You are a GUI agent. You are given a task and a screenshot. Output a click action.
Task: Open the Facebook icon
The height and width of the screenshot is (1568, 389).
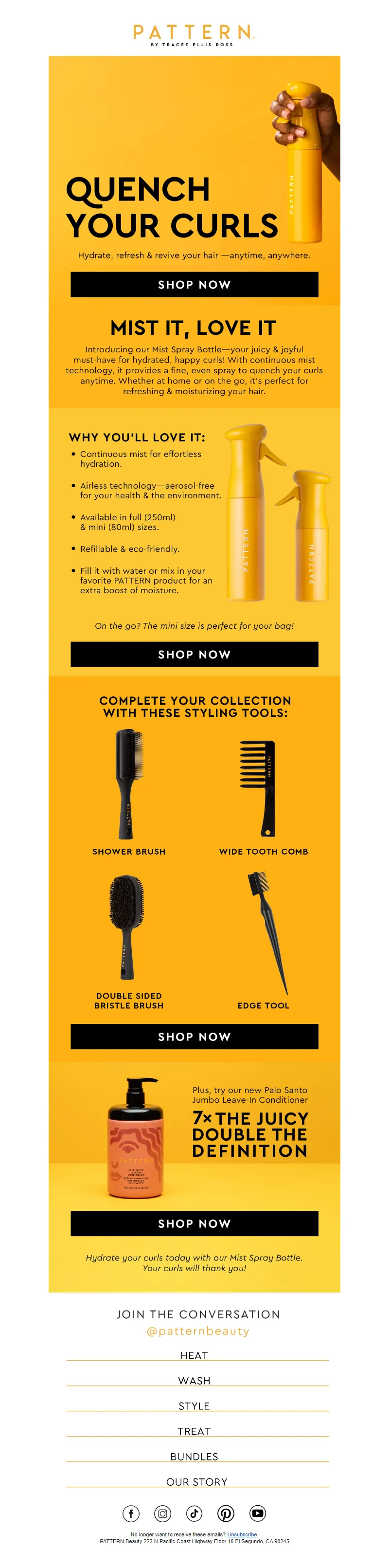click(x=131, y=1513)
